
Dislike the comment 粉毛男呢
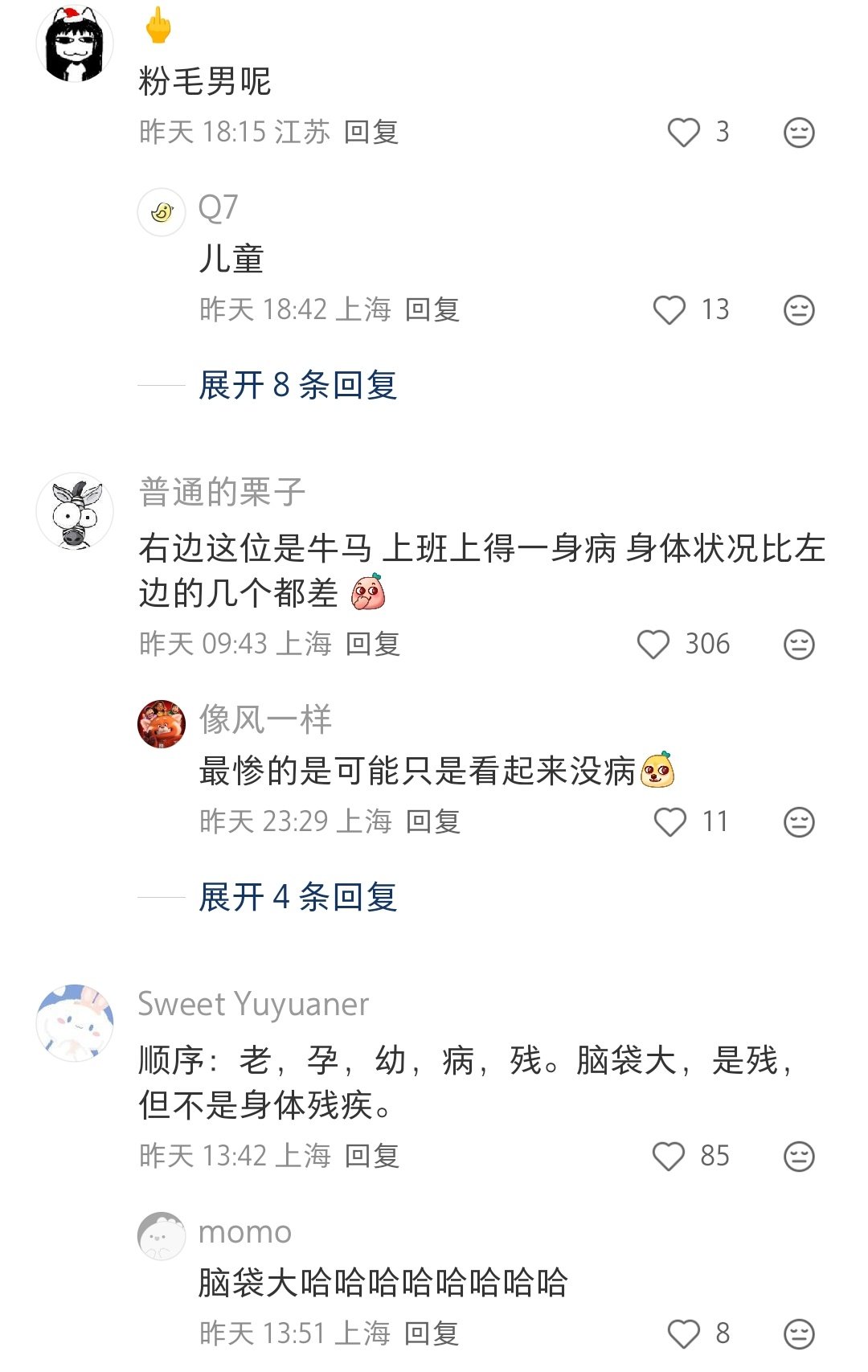point(799,133)
